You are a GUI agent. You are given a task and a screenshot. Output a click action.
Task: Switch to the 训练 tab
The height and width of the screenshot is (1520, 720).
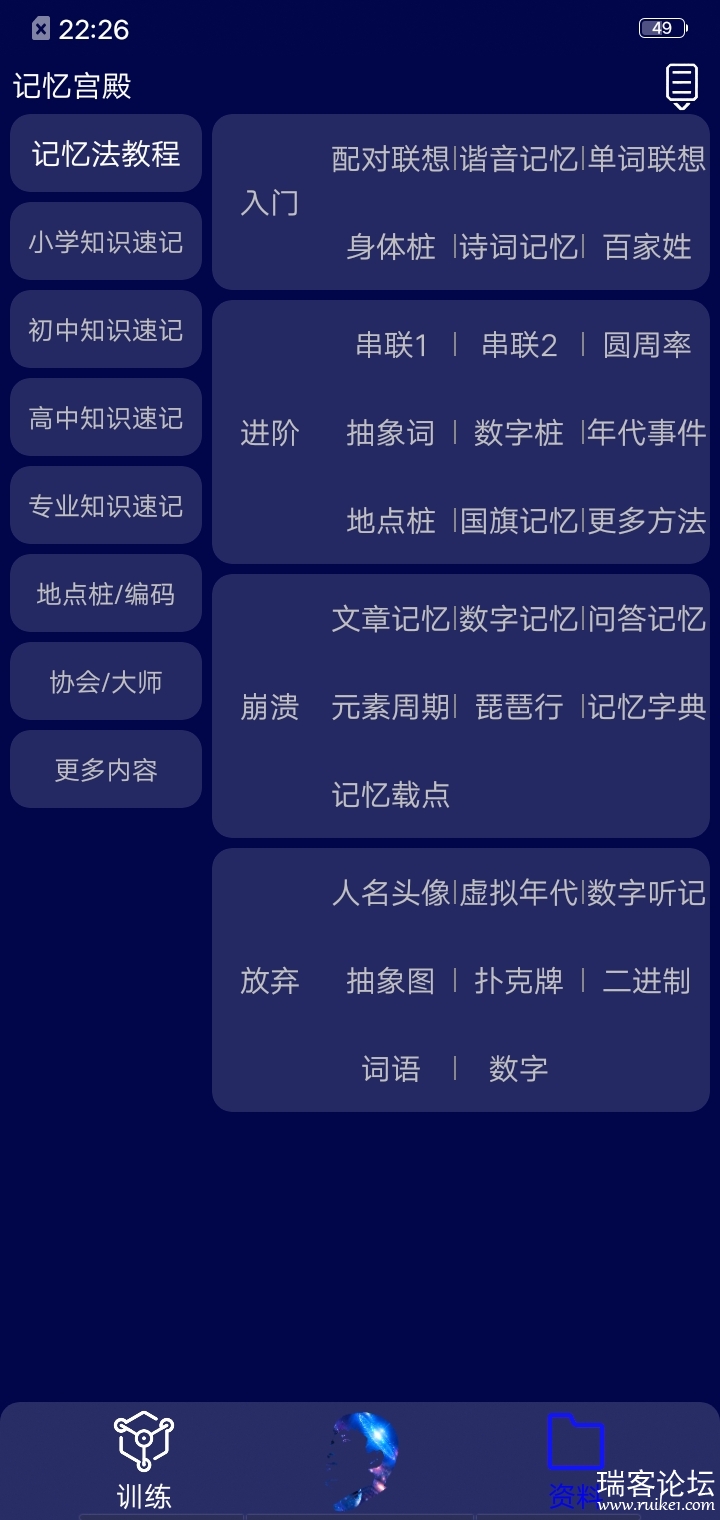coord(144,1460)
